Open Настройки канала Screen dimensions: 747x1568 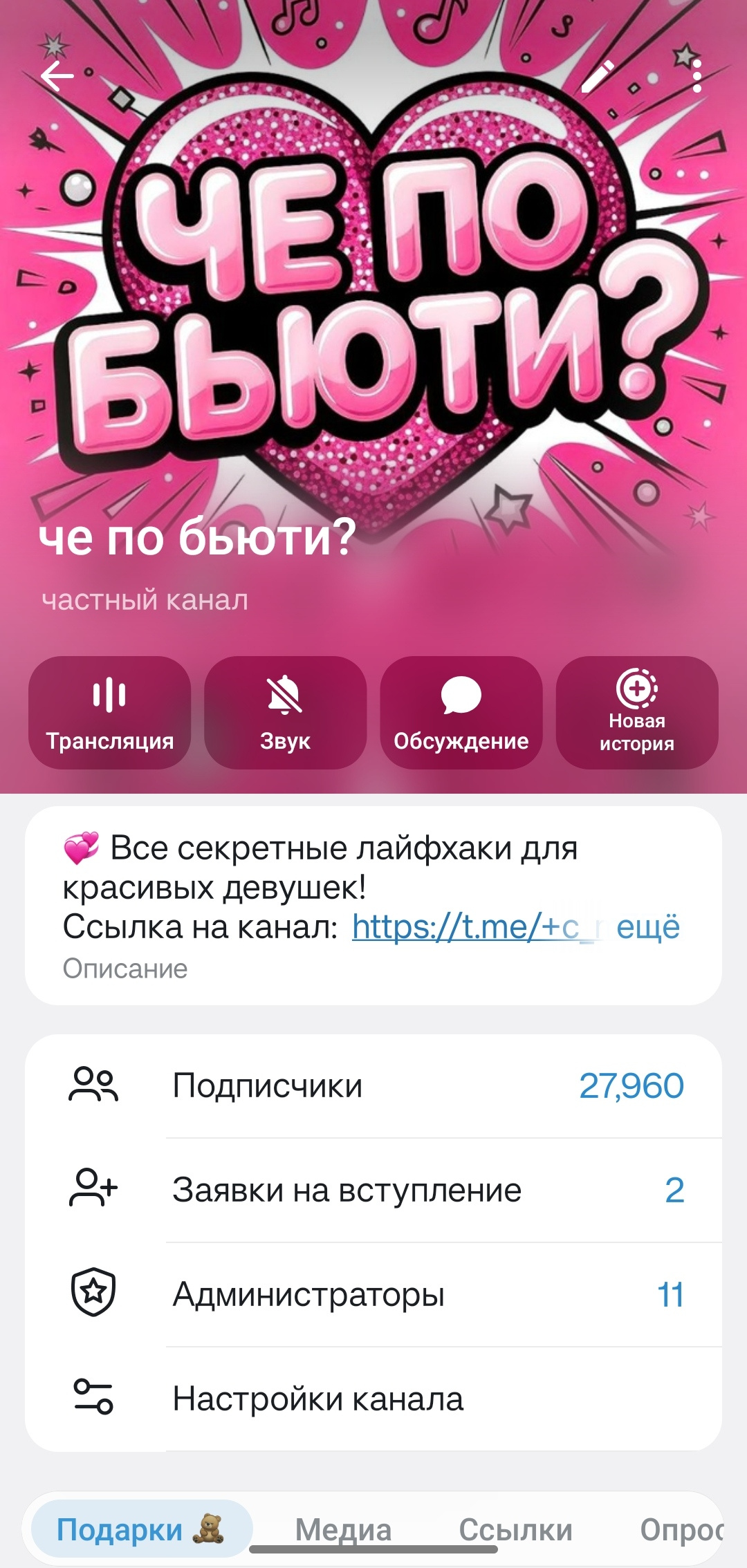[x=373, y=1399]
